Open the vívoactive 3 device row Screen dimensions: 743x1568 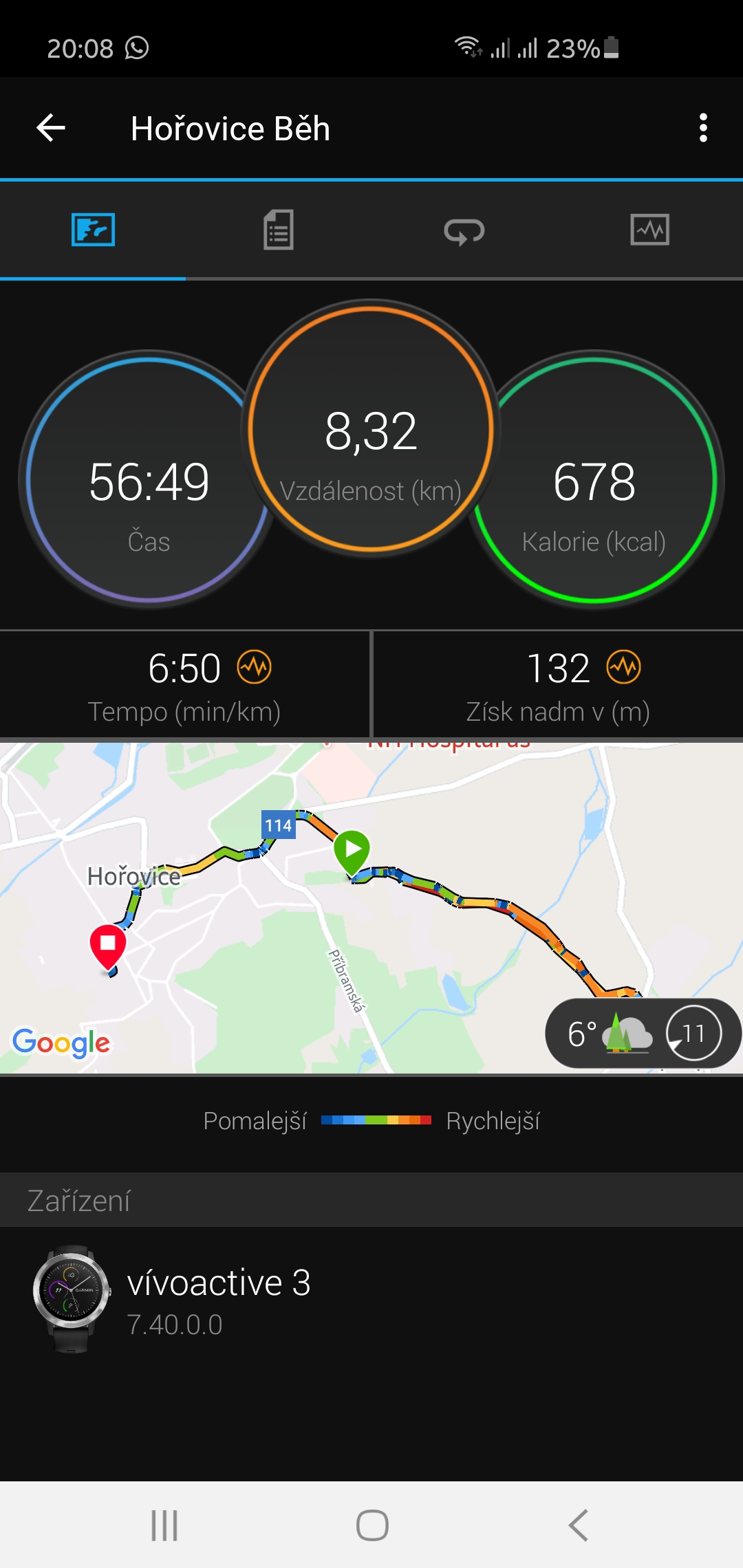click(x=371, y=1300)
